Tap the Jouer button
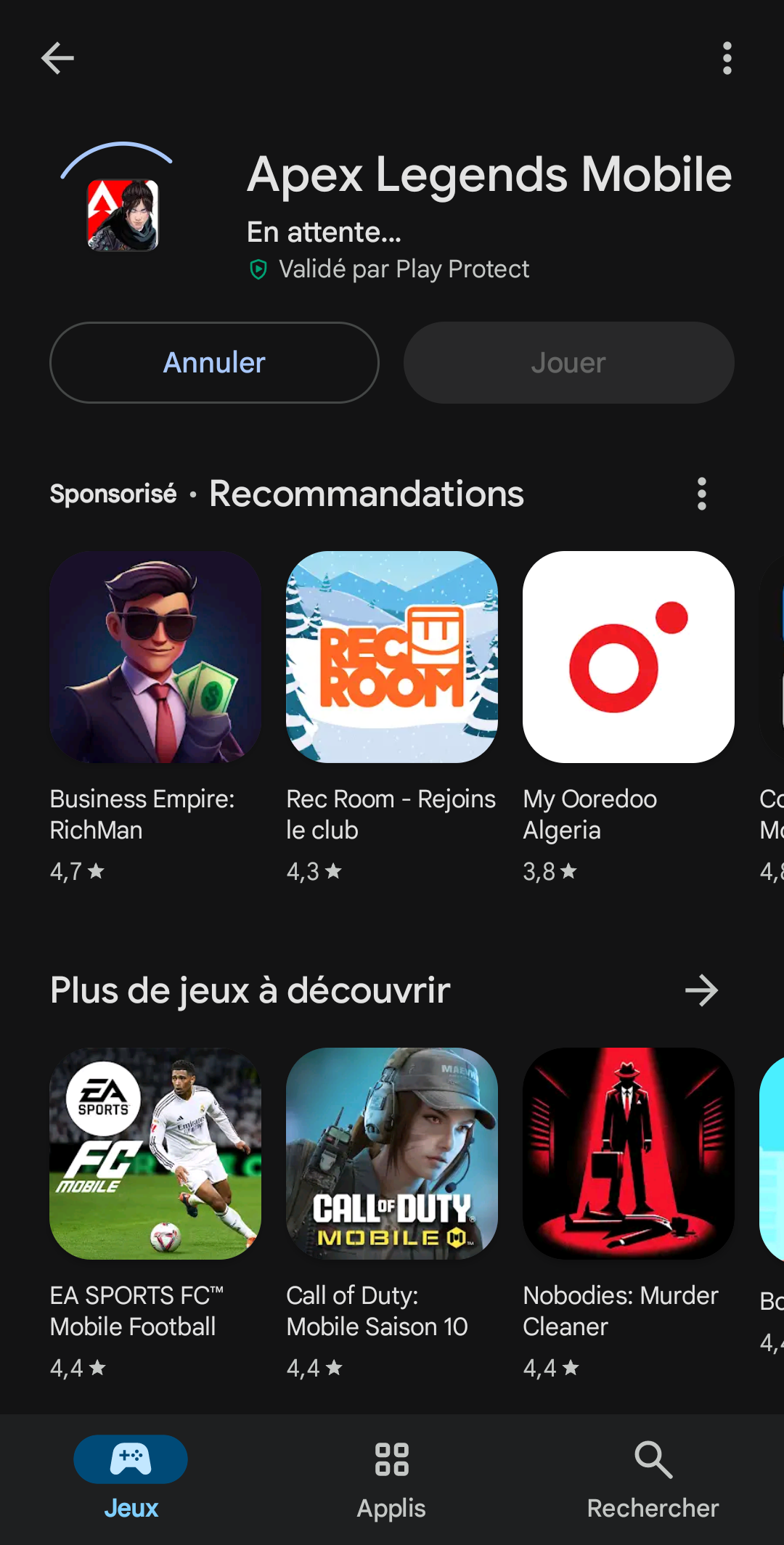Screen dimensions: 784x1545 coord(568,362)
